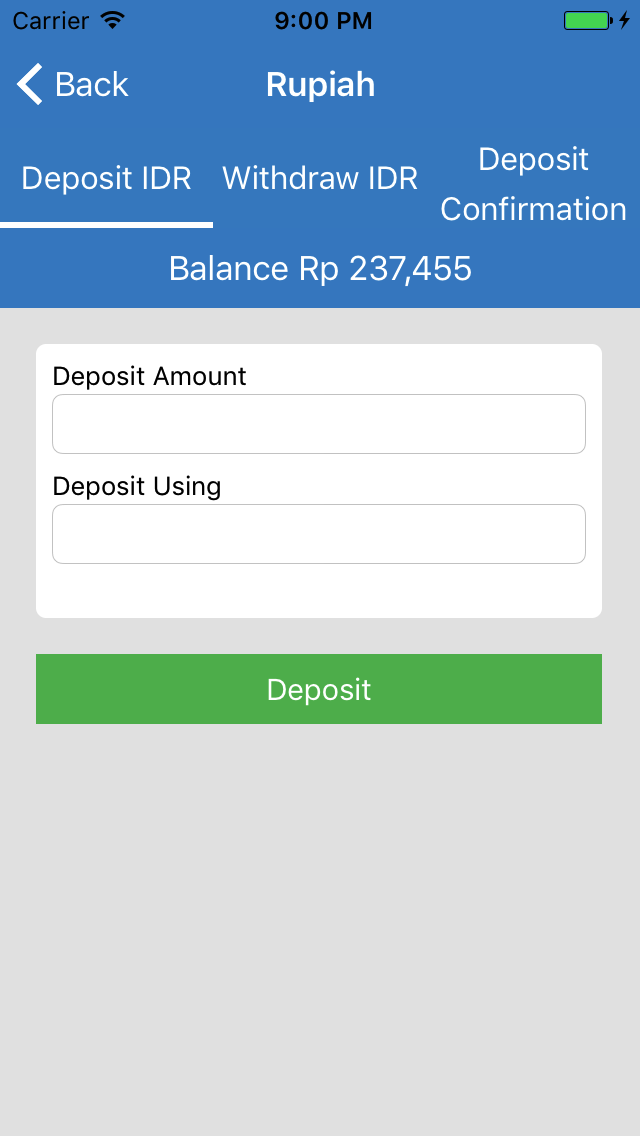Open the Deposit Confirmation tab

(533, 184)
